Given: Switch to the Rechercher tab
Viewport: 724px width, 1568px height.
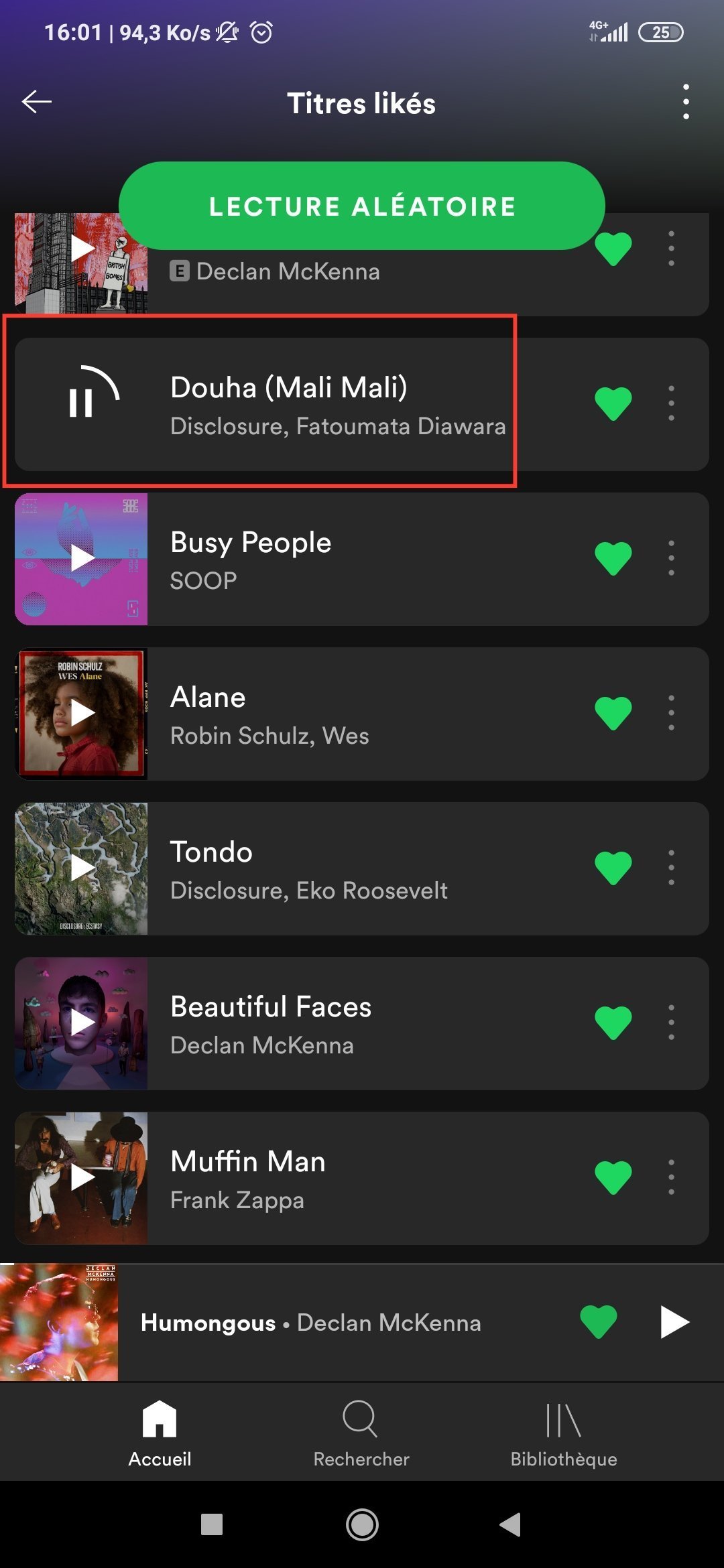Looking at the screenshot, I should pyautogui.click(x=361, y=1433).
